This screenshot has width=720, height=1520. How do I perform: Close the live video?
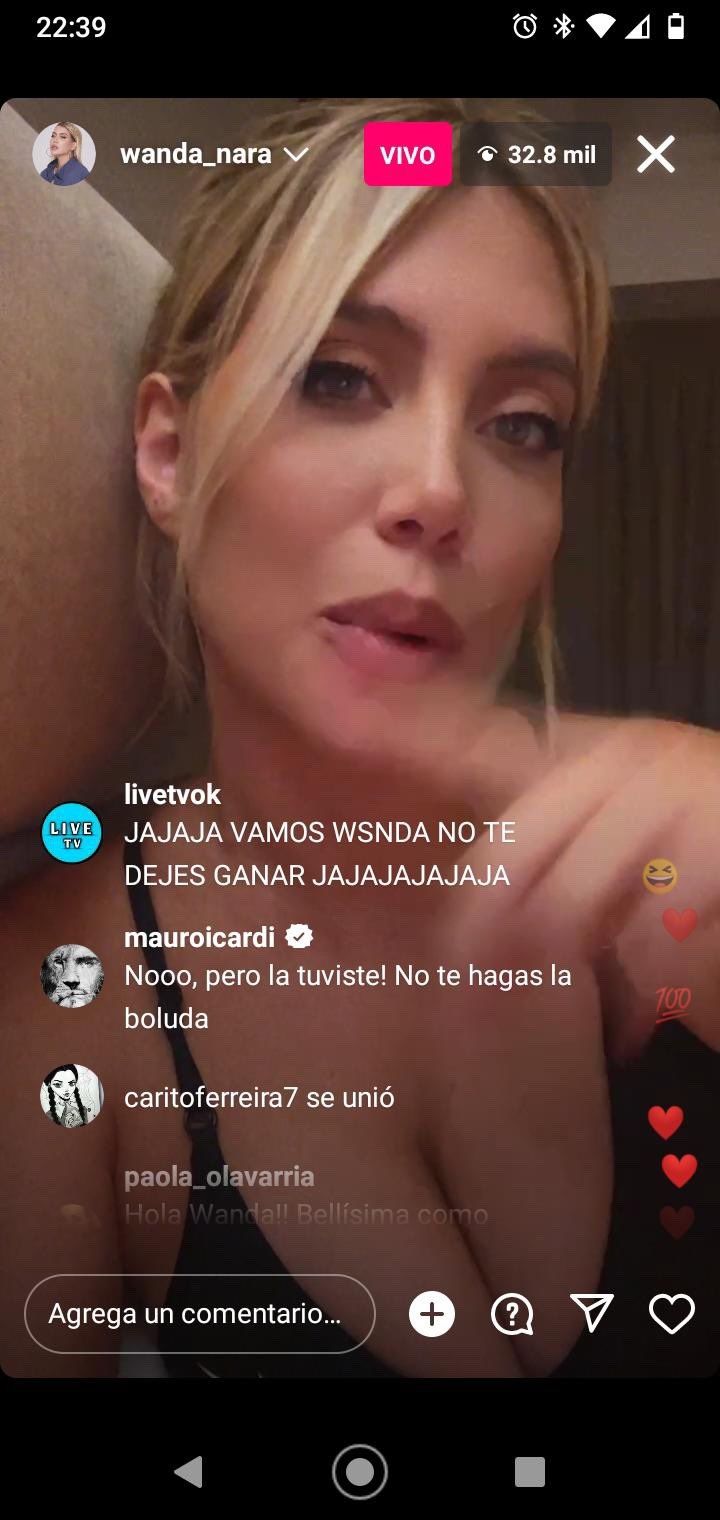point(656,154)
